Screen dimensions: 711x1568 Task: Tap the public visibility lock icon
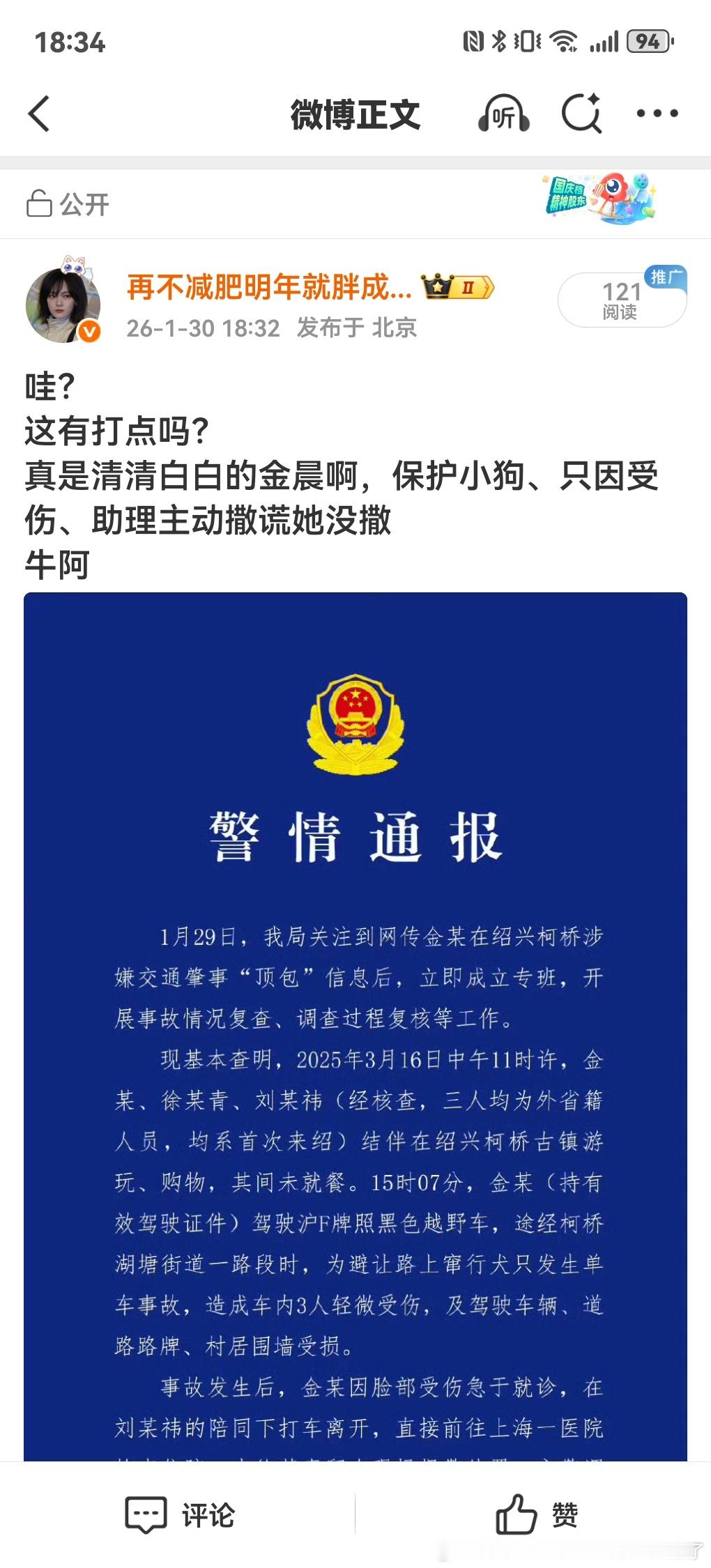pos(40,202)
